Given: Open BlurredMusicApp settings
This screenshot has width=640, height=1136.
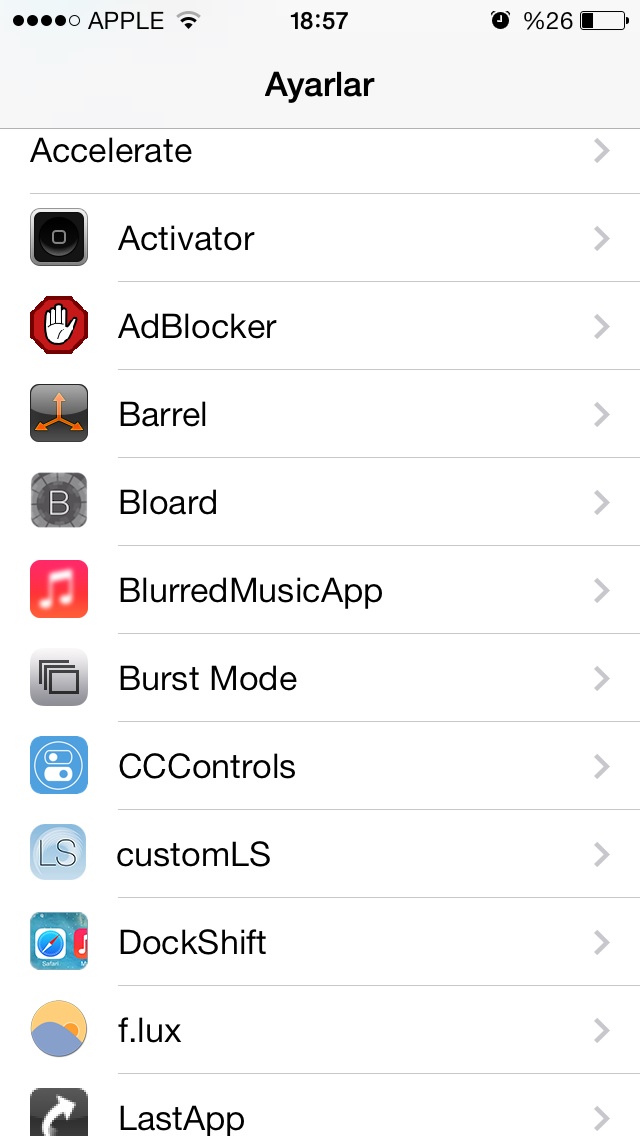Looking at the screenshot, I should click(x=320, y=590).
